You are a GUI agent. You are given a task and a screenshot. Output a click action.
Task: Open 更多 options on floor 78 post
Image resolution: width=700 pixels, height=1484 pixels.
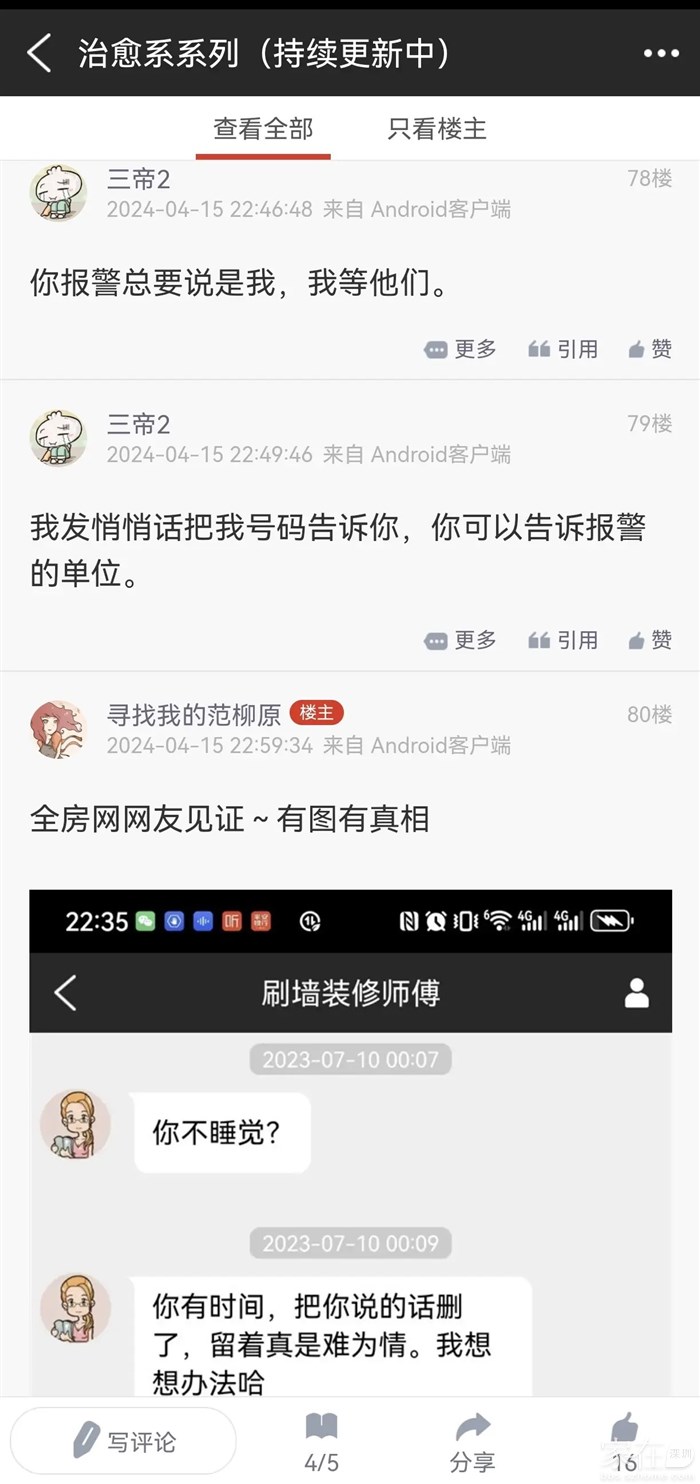click(461, 349)
